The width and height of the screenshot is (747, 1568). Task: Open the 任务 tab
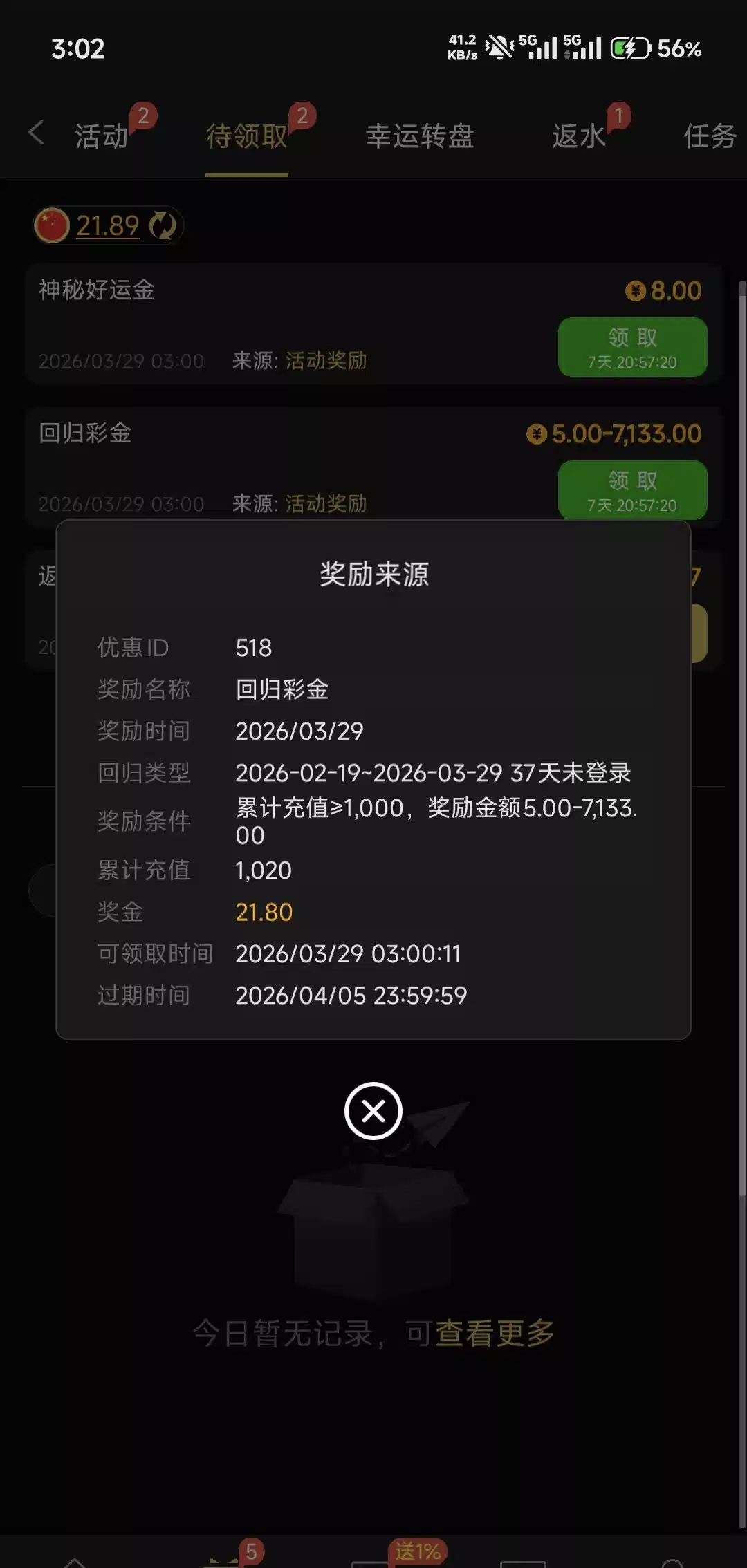tap(710, 136)
